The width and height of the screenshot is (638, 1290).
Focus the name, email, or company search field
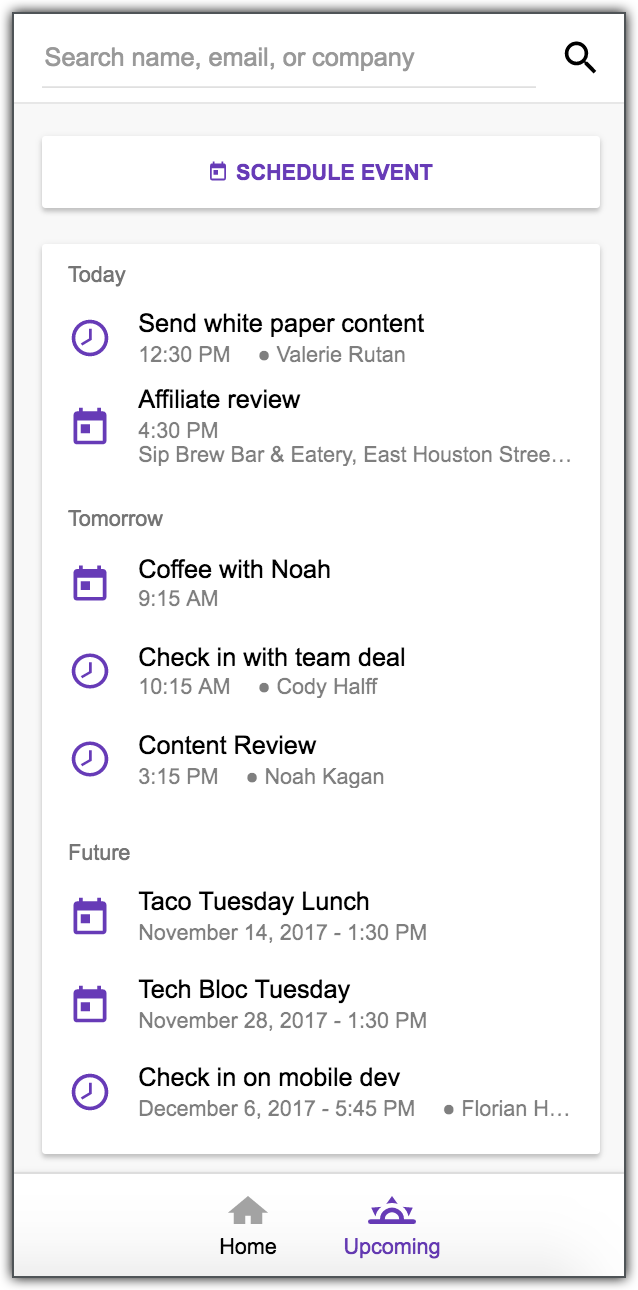(x=288, y=58)
